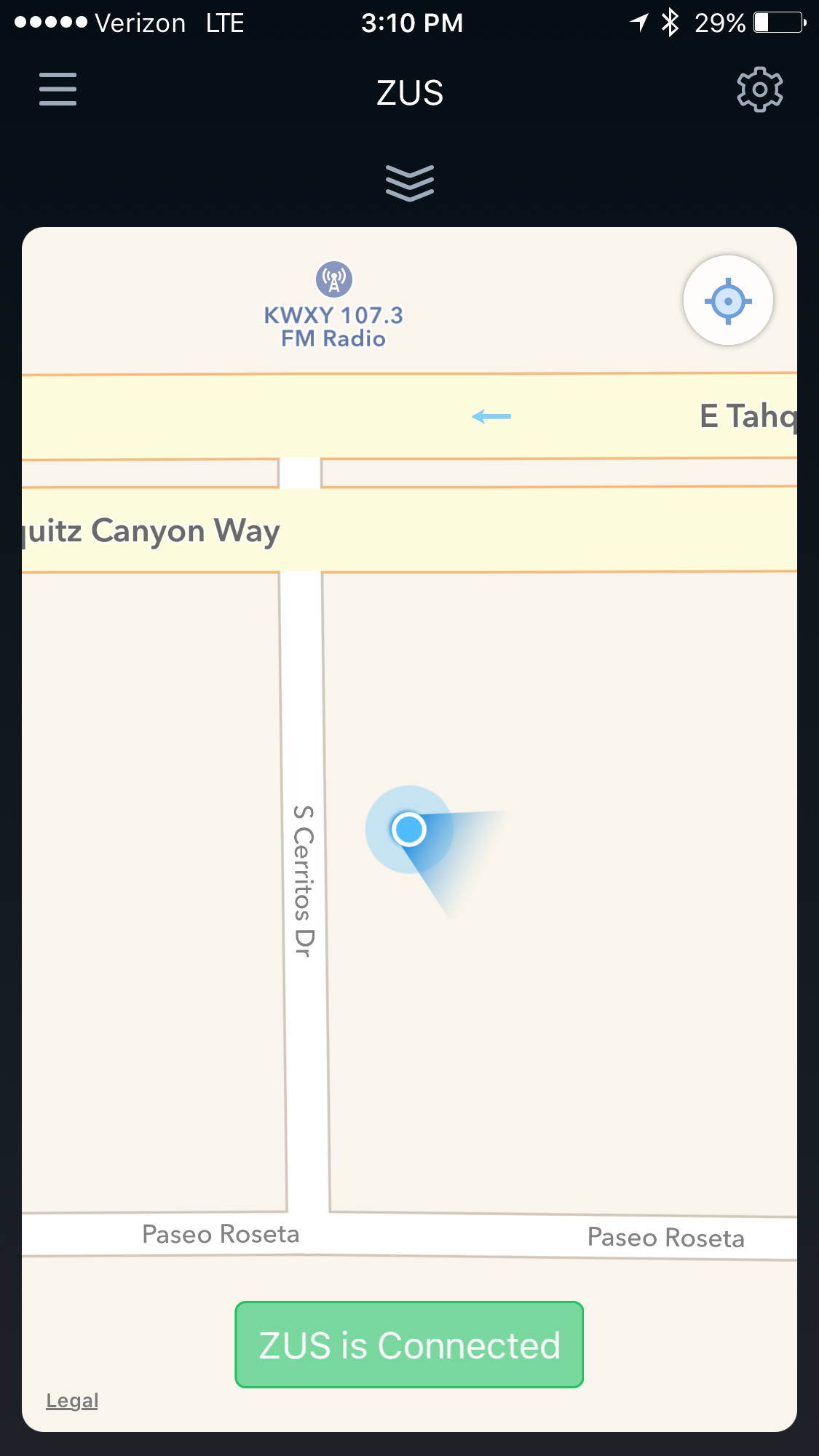The width and height of the screenshot is (819, 1456).
Task: Open the Legal link
Action: pyautogui.click(x=72, y=1401)
